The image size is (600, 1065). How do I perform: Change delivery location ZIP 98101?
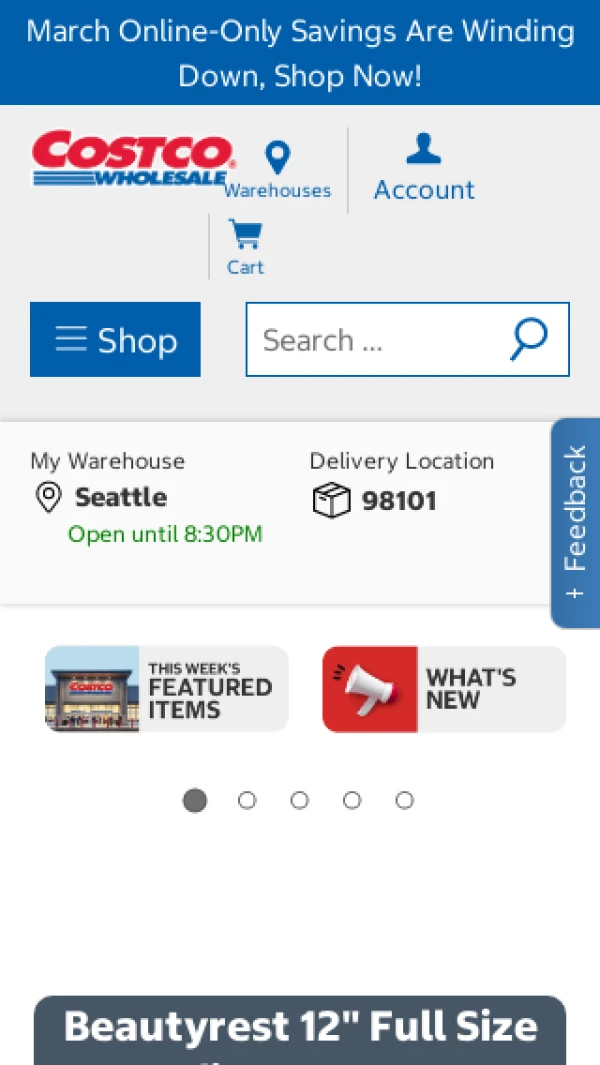[x=398, y=500]
